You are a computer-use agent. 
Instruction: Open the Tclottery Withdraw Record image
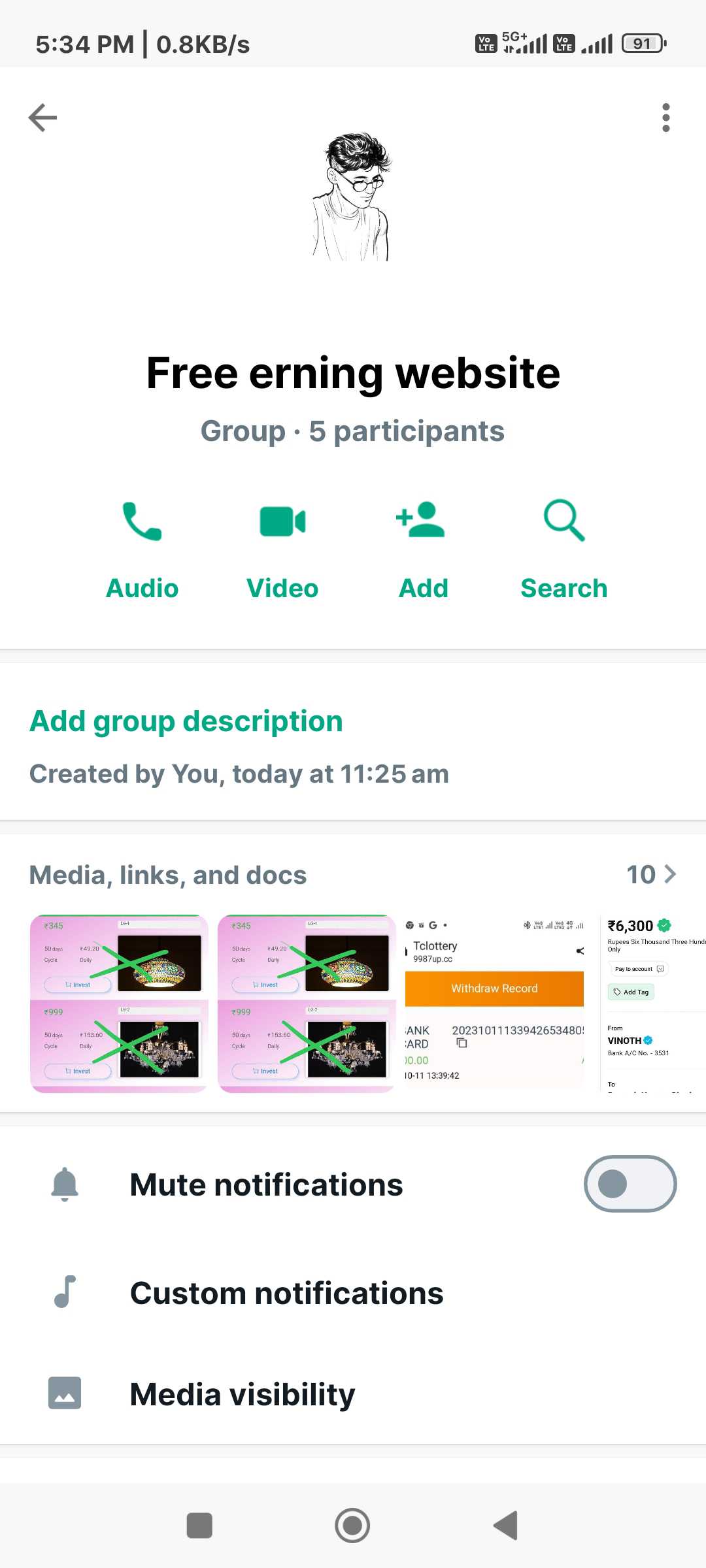[x=494, y=1003]
